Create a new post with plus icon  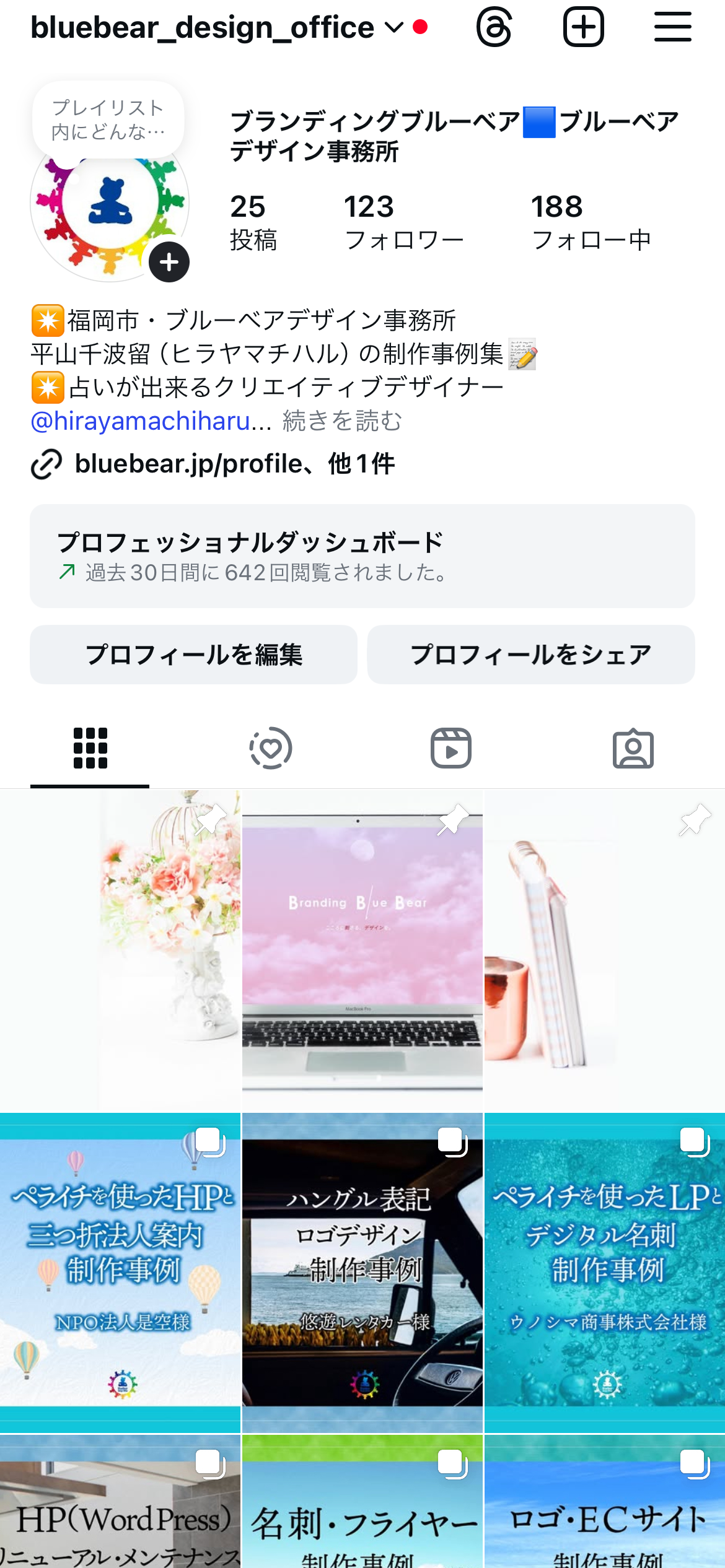point(583,27)
